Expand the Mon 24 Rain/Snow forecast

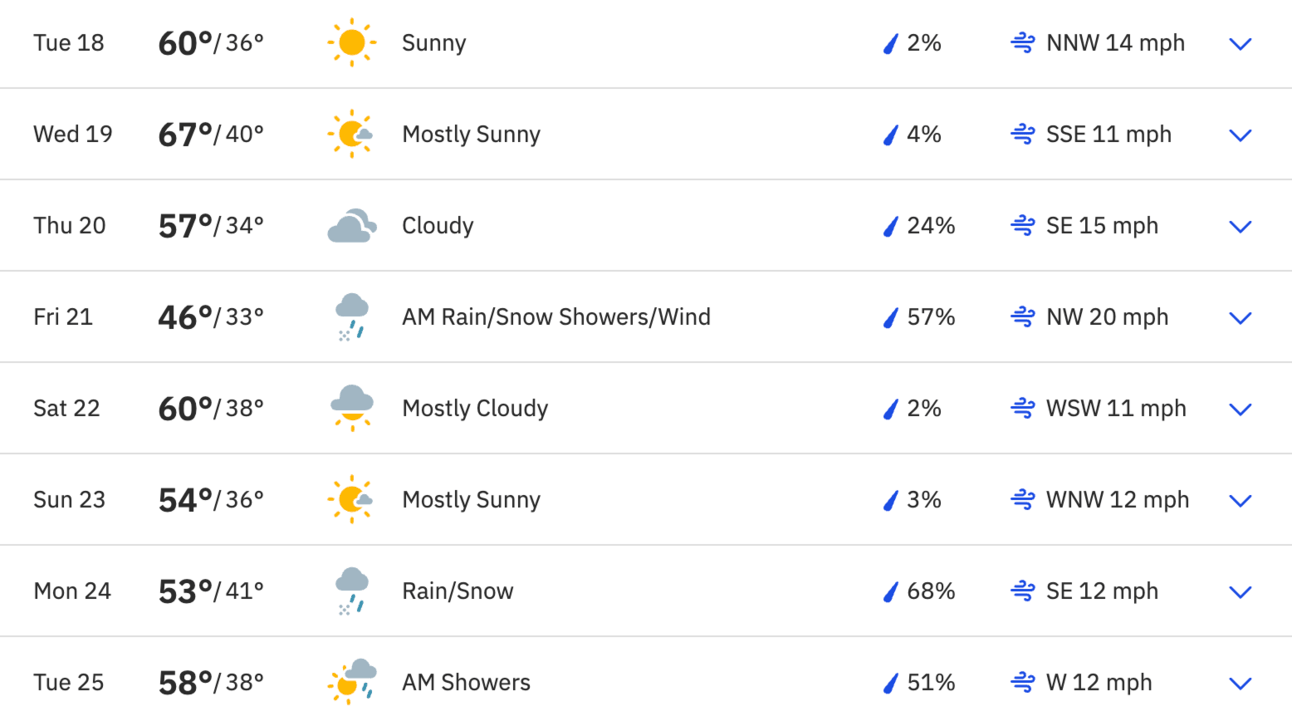tap(1240, 592)
